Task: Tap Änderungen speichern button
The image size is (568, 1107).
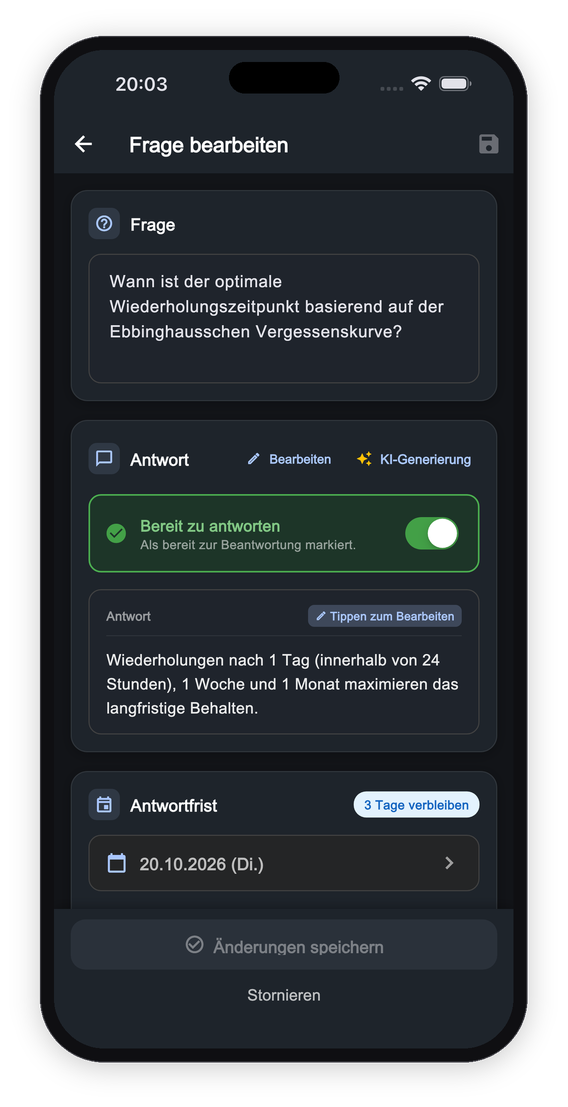Action: click(x=284, y=945)
